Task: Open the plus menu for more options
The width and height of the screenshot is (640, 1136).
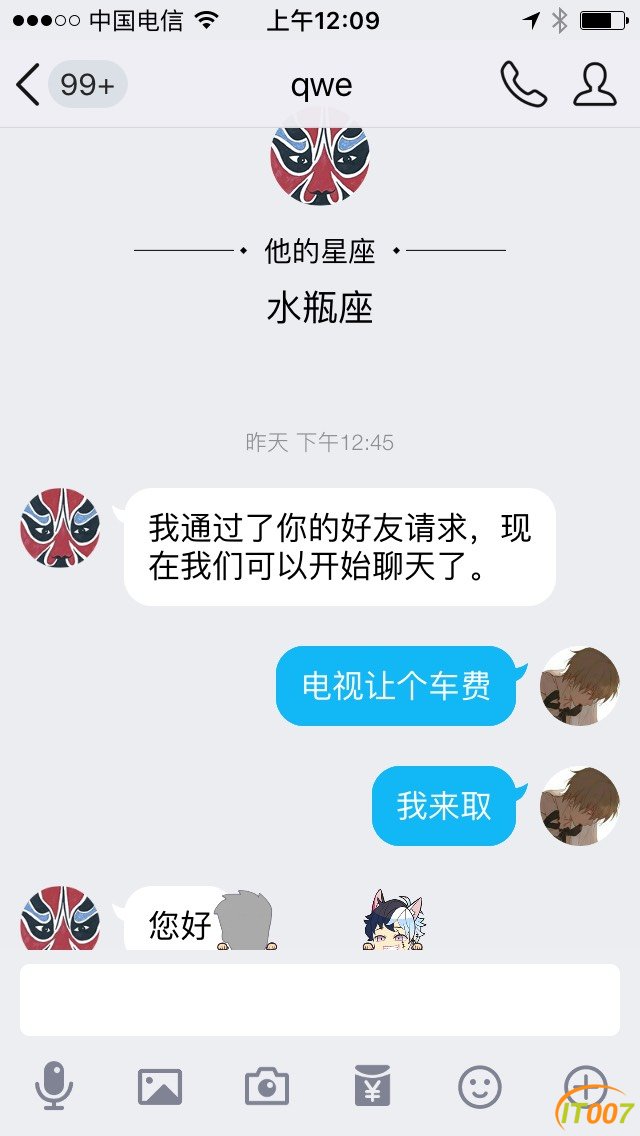Action: 585,1084
